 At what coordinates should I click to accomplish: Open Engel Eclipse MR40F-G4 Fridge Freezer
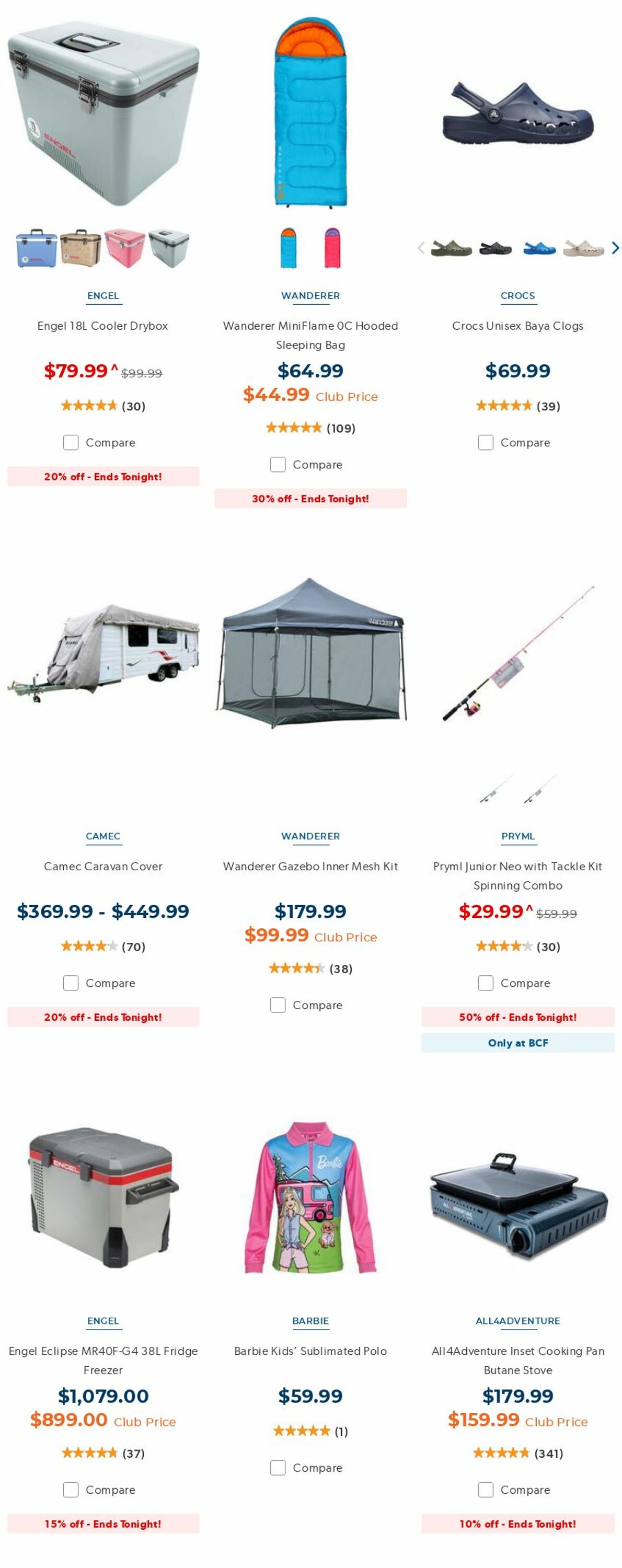[x=103, y=1360]
